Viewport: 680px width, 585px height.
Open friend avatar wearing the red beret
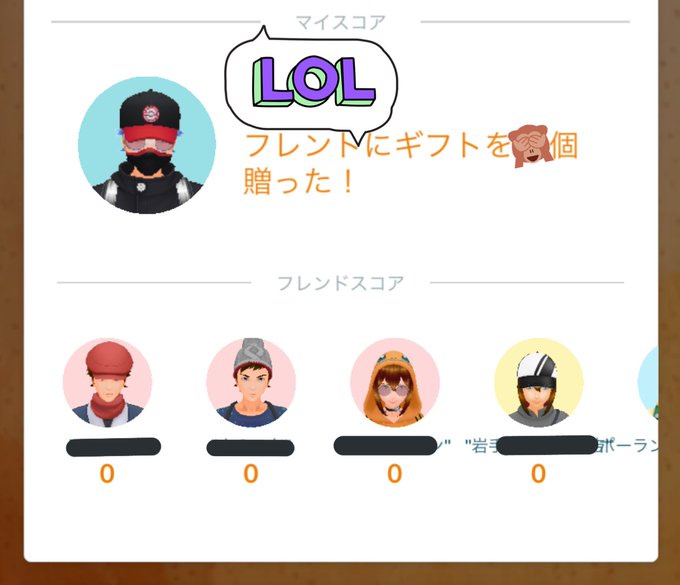pyautogui.click(x=107, y=382)
